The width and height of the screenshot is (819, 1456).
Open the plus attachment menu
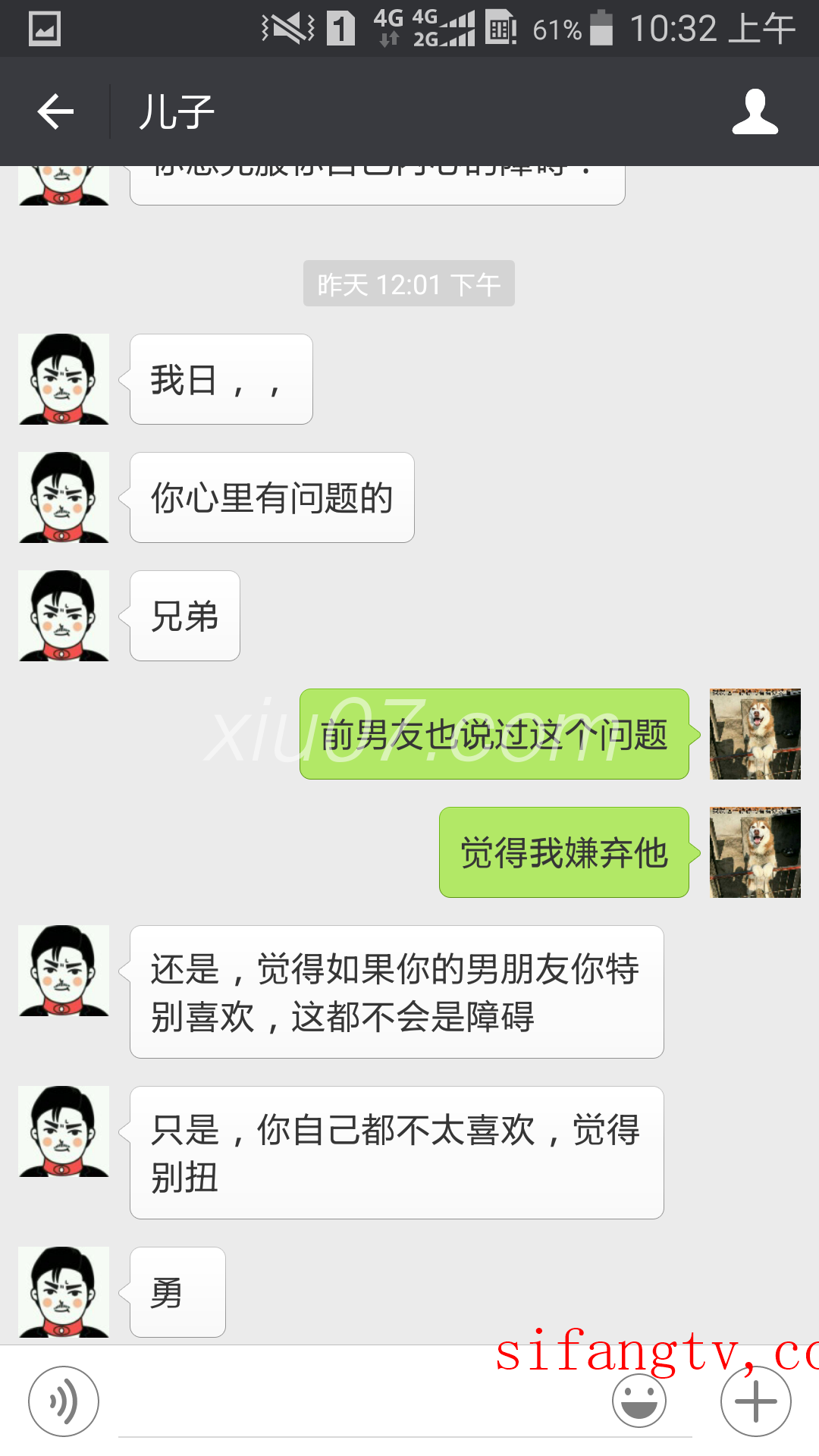(x=755, y=1401)
